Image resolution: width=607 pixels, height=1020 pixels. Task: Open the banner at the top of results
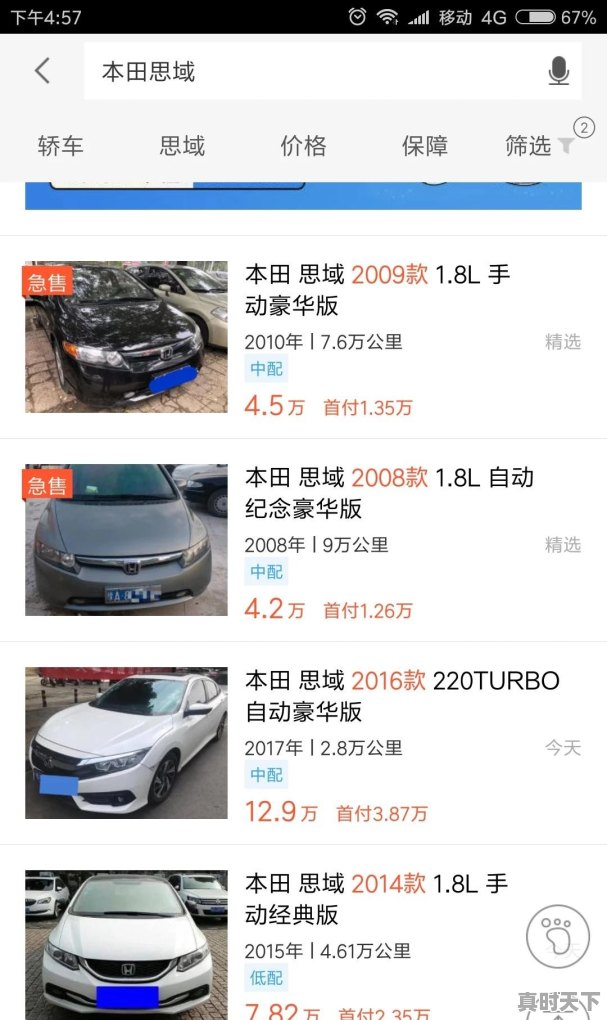(x=303, y=195)
